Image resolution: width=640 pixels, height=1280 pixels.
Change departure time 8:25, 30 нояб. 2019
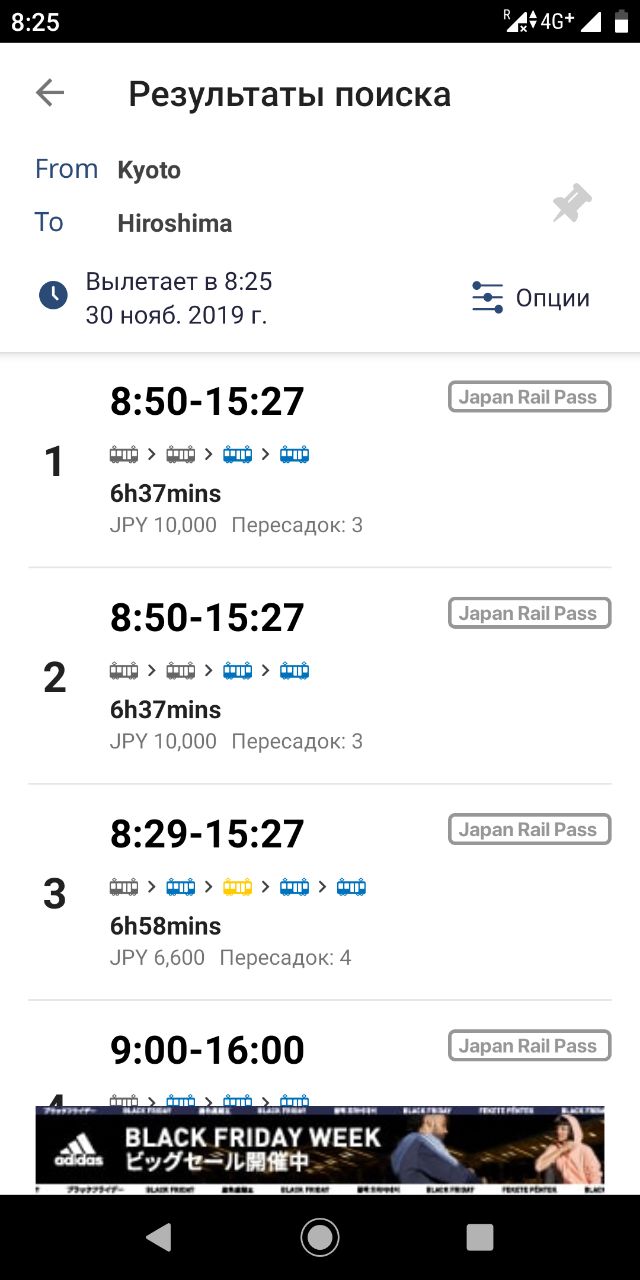(156, 298)
